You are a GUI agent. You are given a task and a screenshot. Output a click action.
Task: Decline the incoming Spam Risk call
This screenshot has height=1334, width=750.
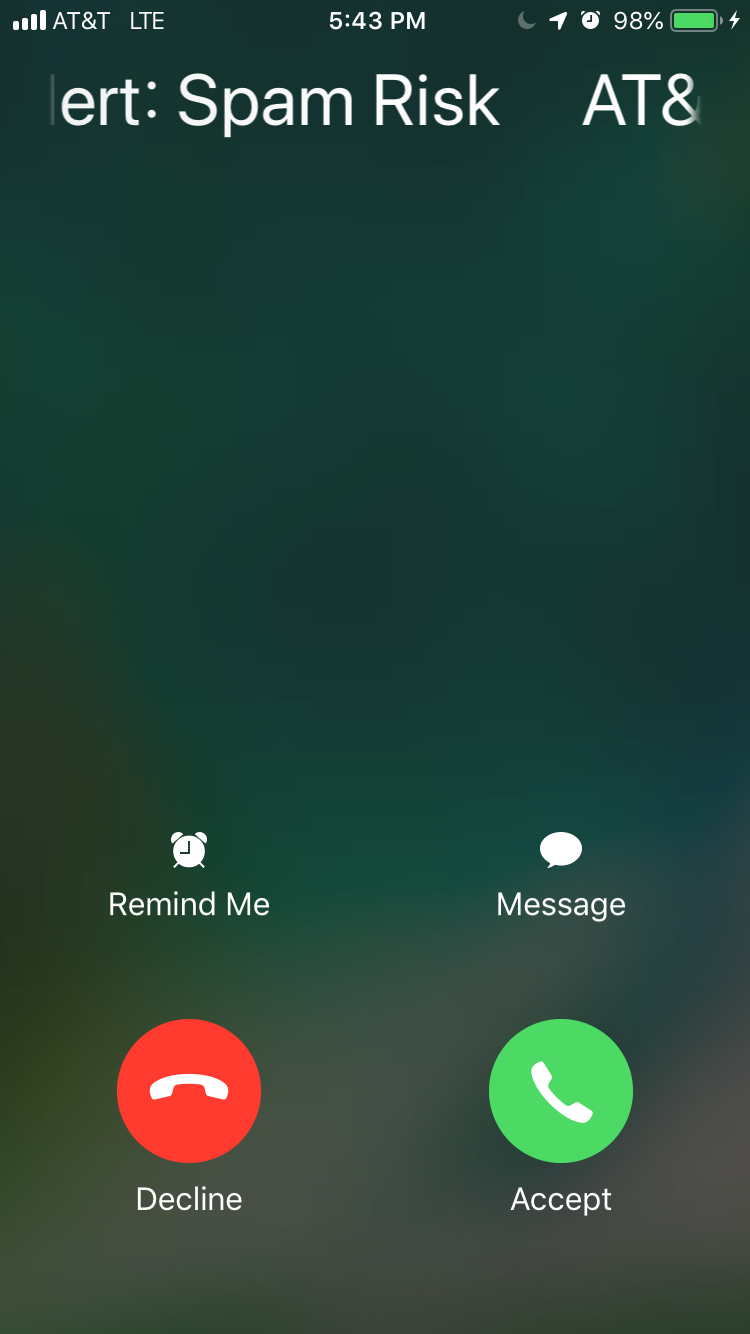[x=189, y=1091]
